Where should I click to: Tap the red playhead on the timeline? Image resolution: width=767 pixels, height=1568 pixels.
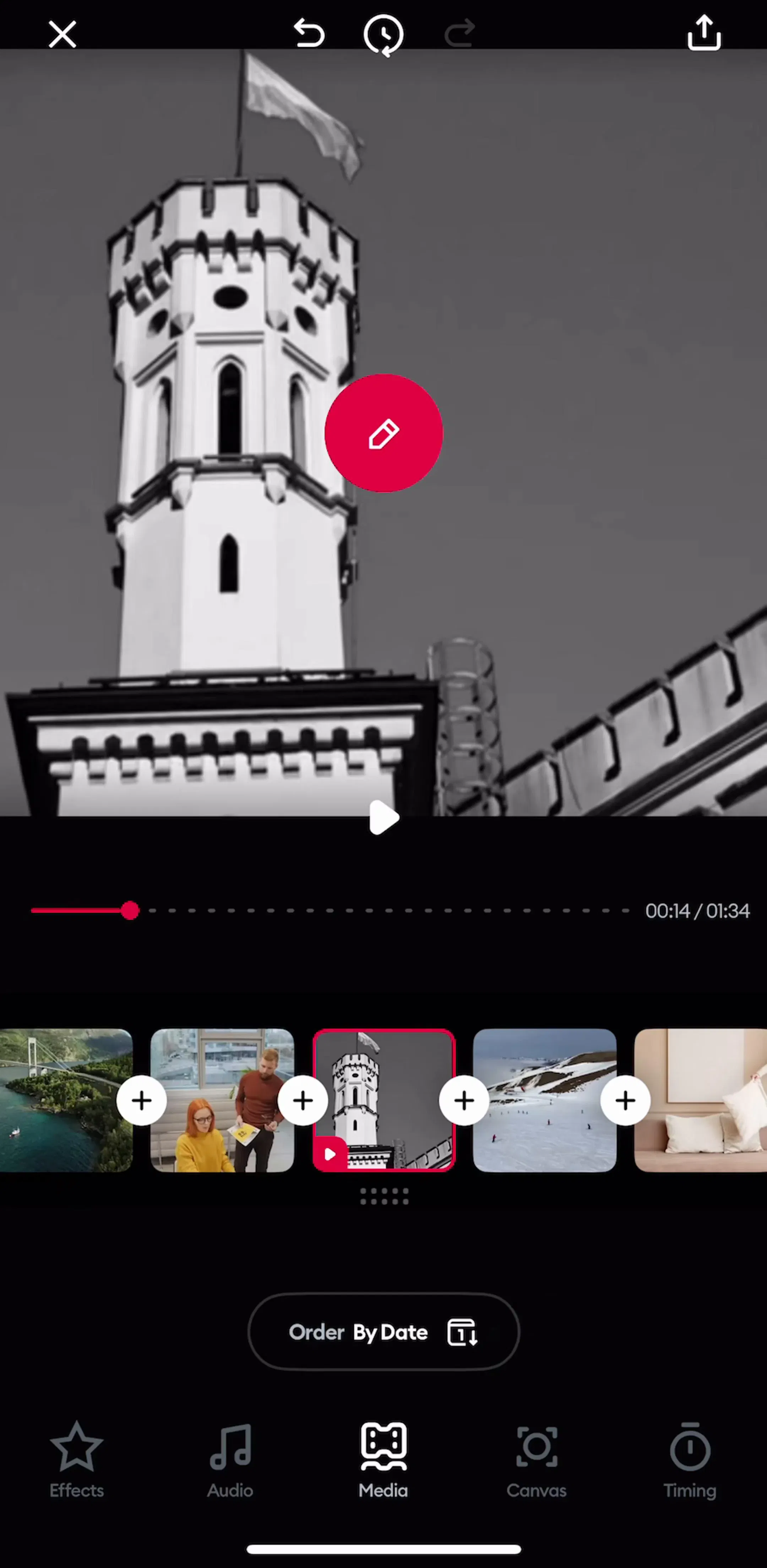130,911
